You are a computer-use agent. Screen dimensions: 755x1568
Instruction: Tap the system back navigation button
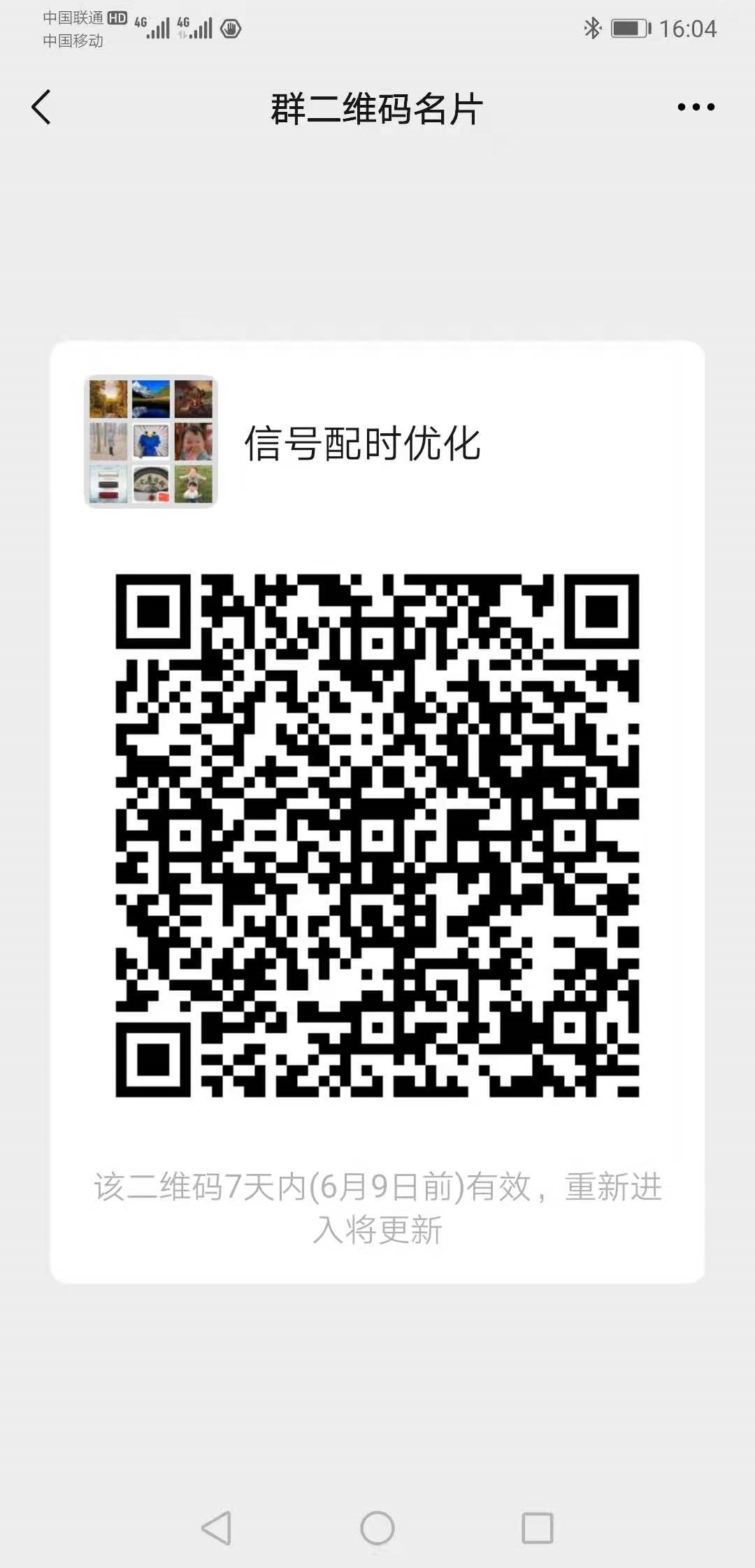[217, 1527]
